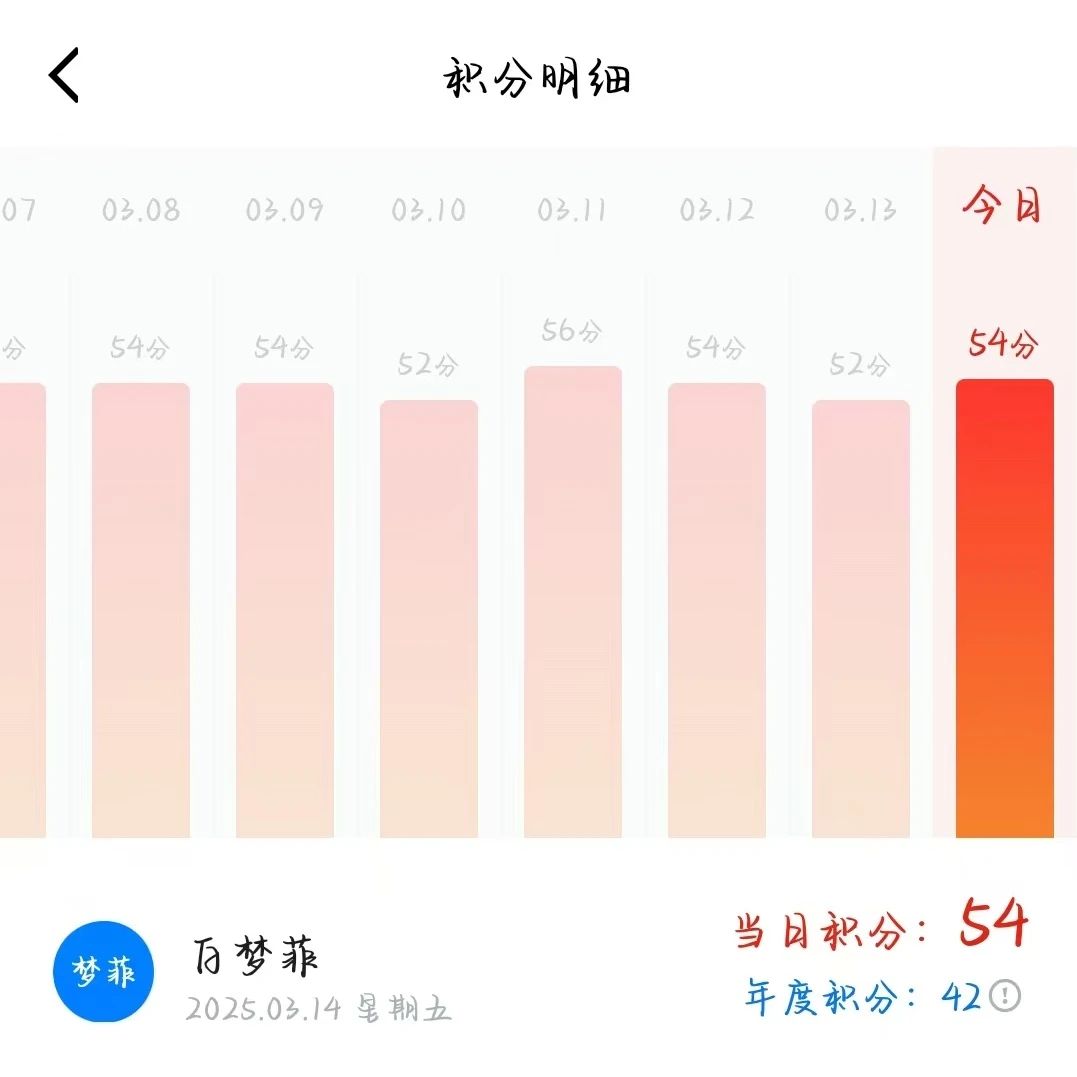
Task: Select the 03.12 score bar
Action: (x=717, y=610)
